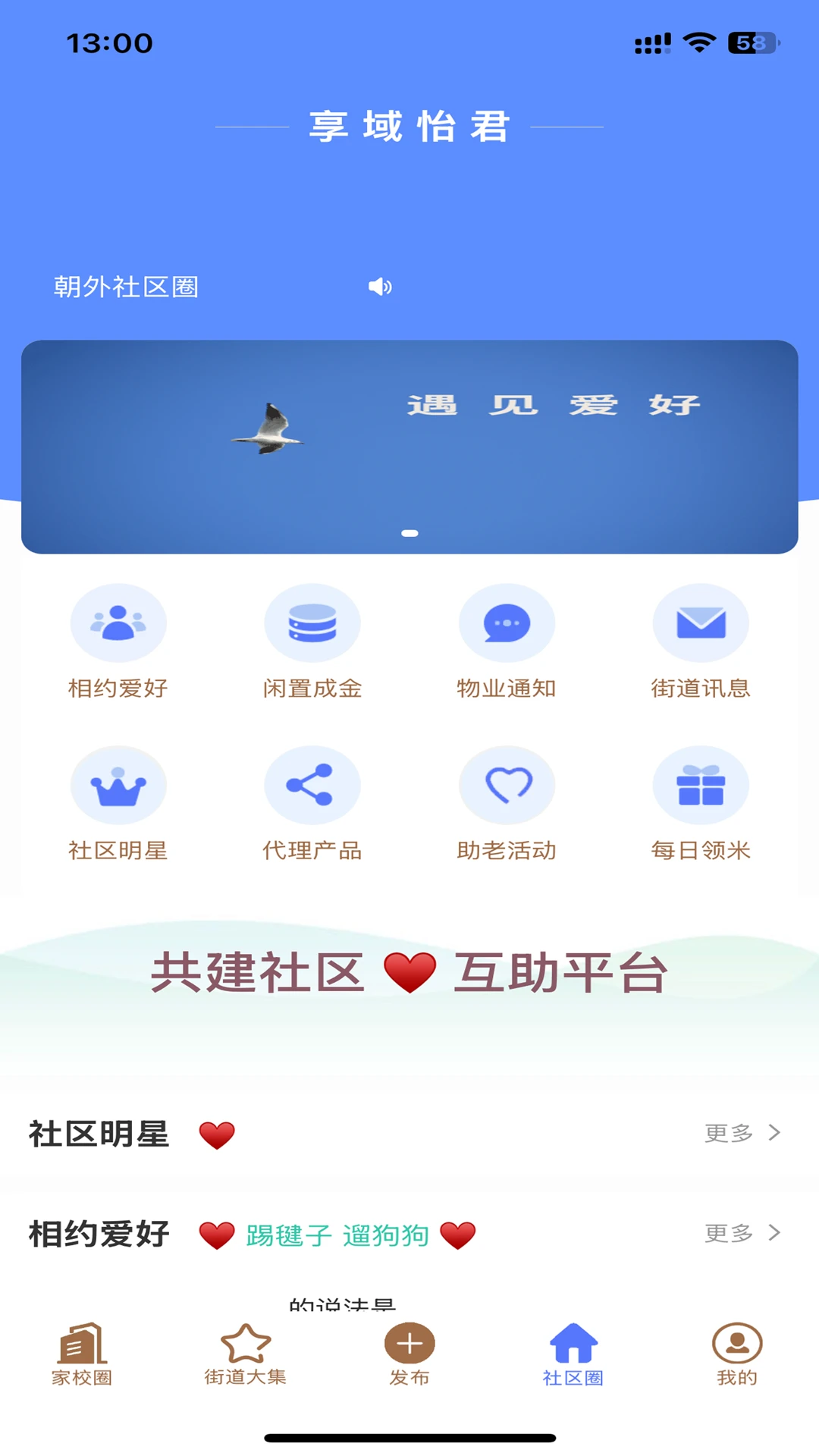Open the 相约爱好 chevron arrow
Image resolution: width=819 pixels, height=1456 pixels.
(x=775, y=1234)
